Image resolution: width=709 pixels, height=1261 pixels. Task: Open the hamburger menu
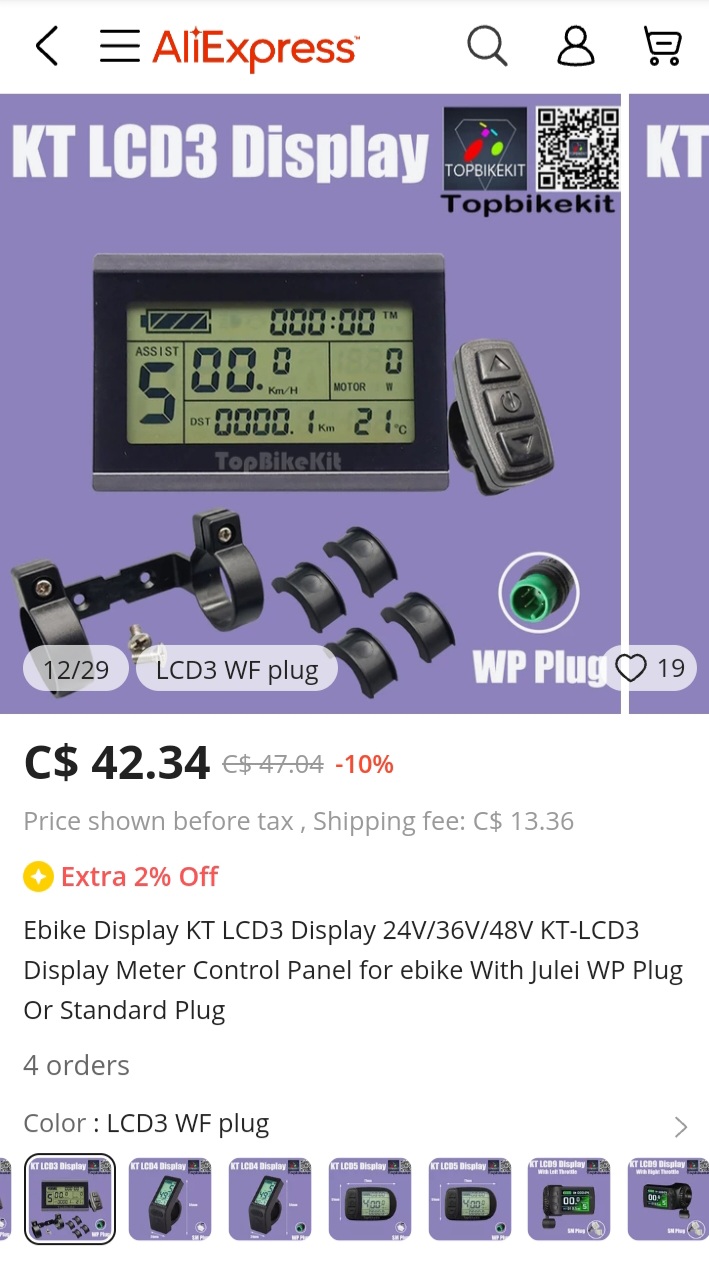[119, 46]
